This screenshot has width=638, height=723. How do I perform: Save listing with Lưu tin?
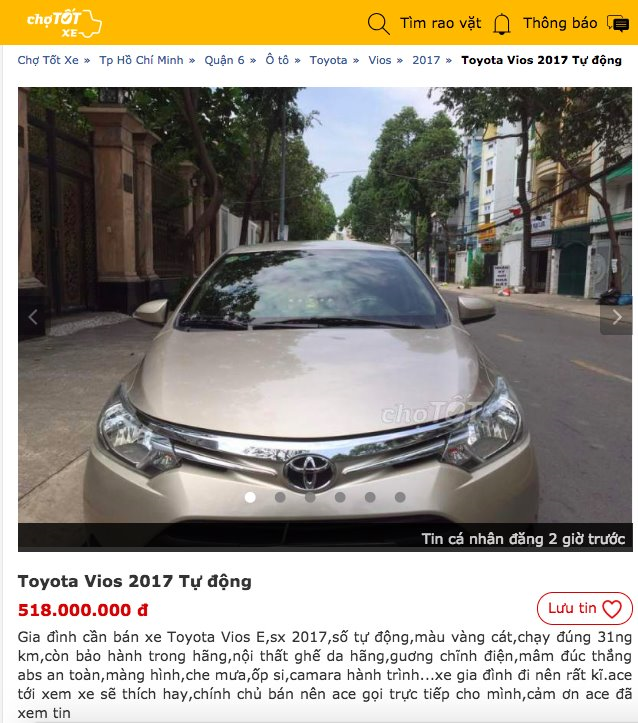click(x=585, y=608)
